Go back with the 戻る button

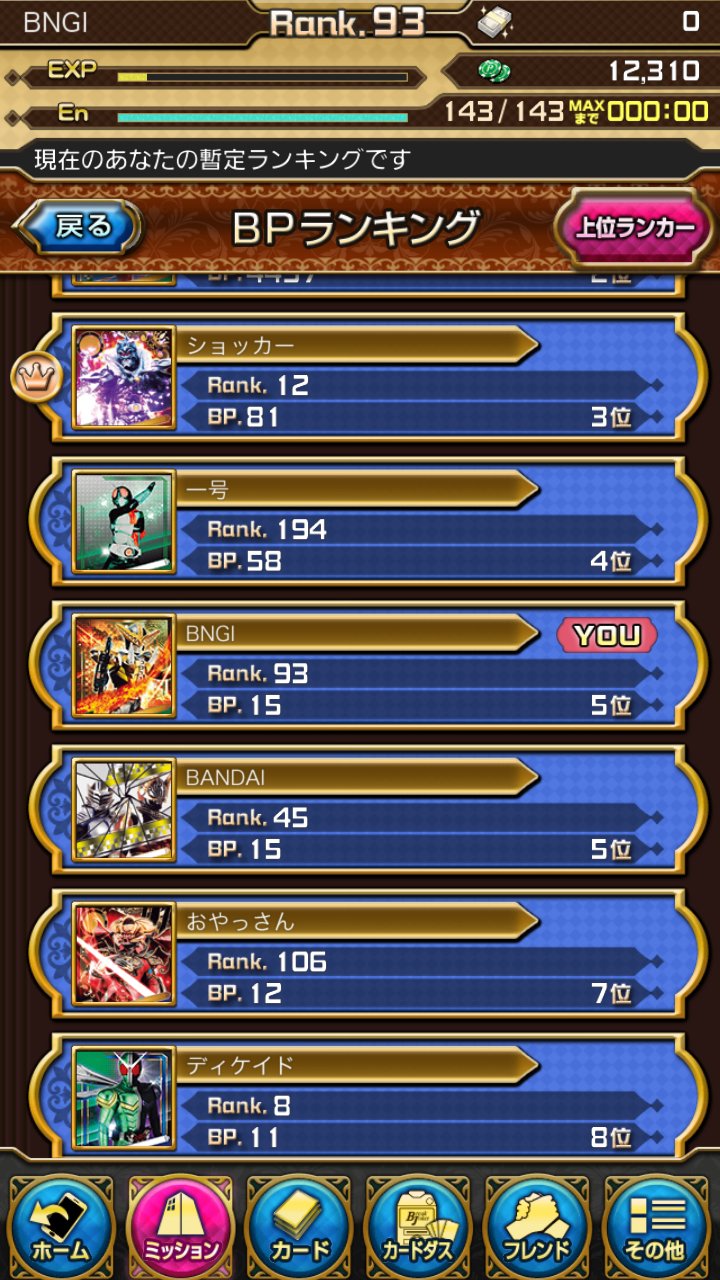click(x=82, y=228)
